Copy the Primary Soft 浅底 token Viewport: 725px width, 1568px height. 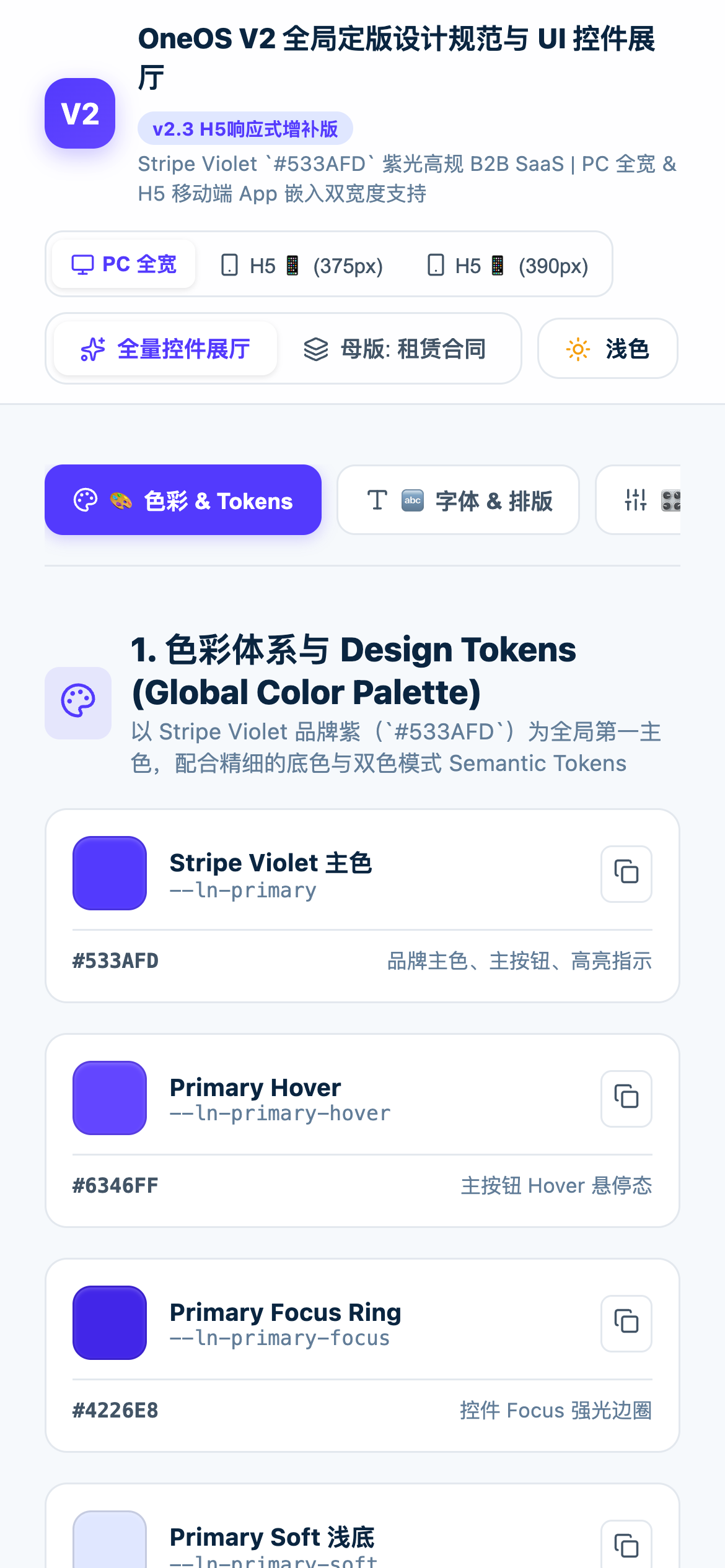[626, 1544]
